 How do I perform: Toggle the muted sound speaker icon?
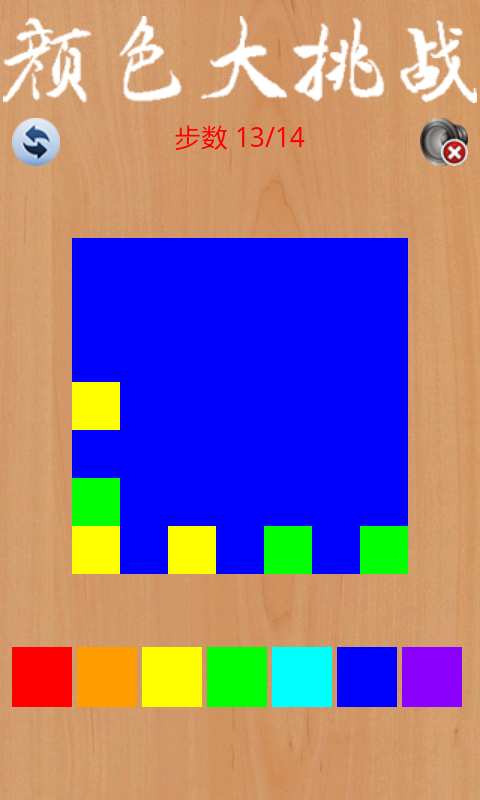444,142
